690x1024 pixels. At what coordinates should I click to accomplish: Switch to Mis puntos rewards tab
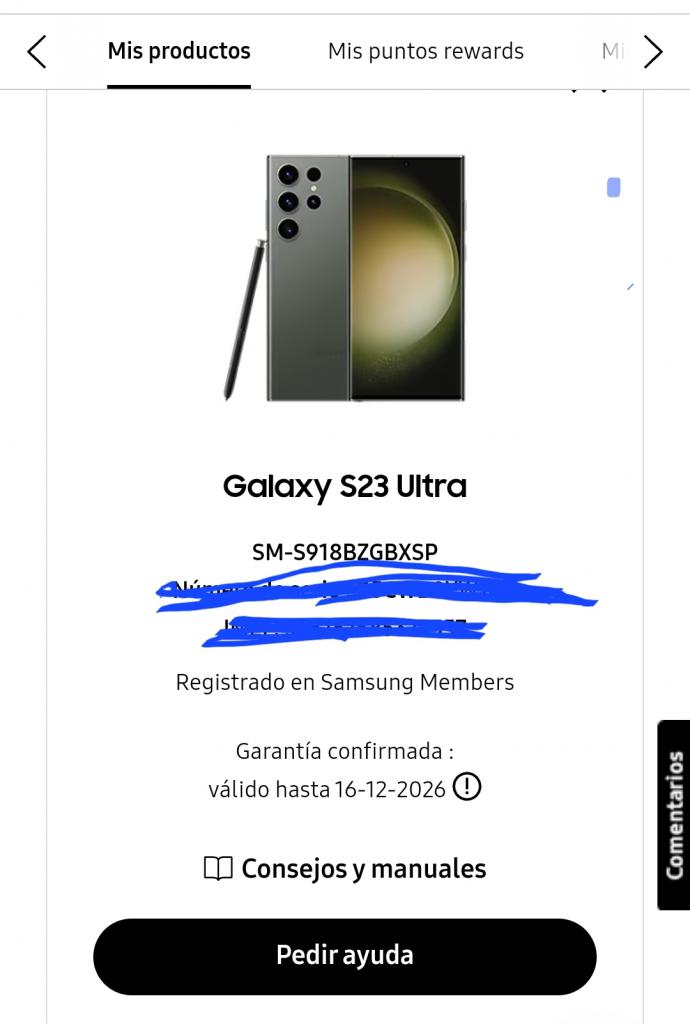pyautogui.click(x=425, y=52)
